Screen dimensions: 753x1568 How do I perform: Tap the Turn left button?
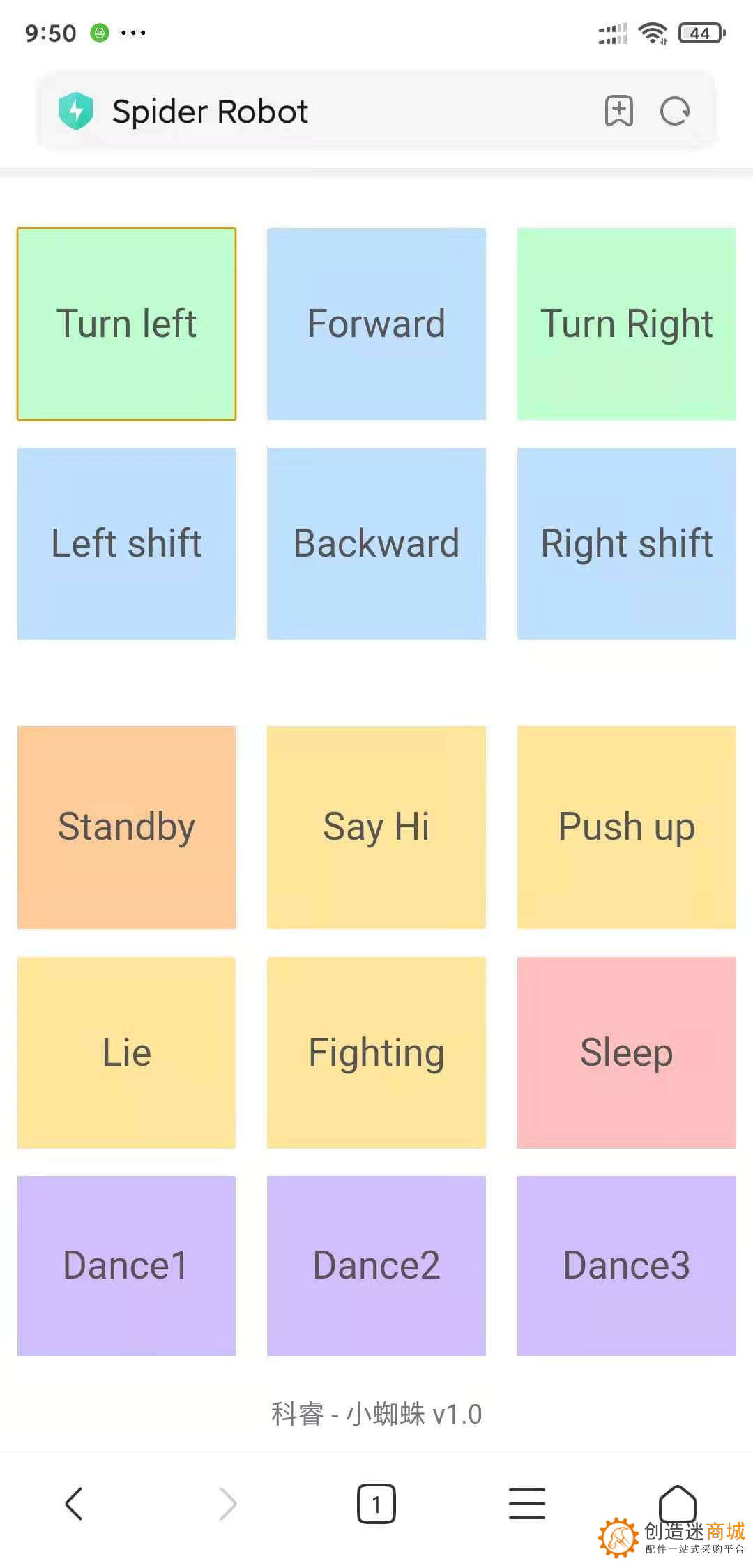tap(126, 324)
